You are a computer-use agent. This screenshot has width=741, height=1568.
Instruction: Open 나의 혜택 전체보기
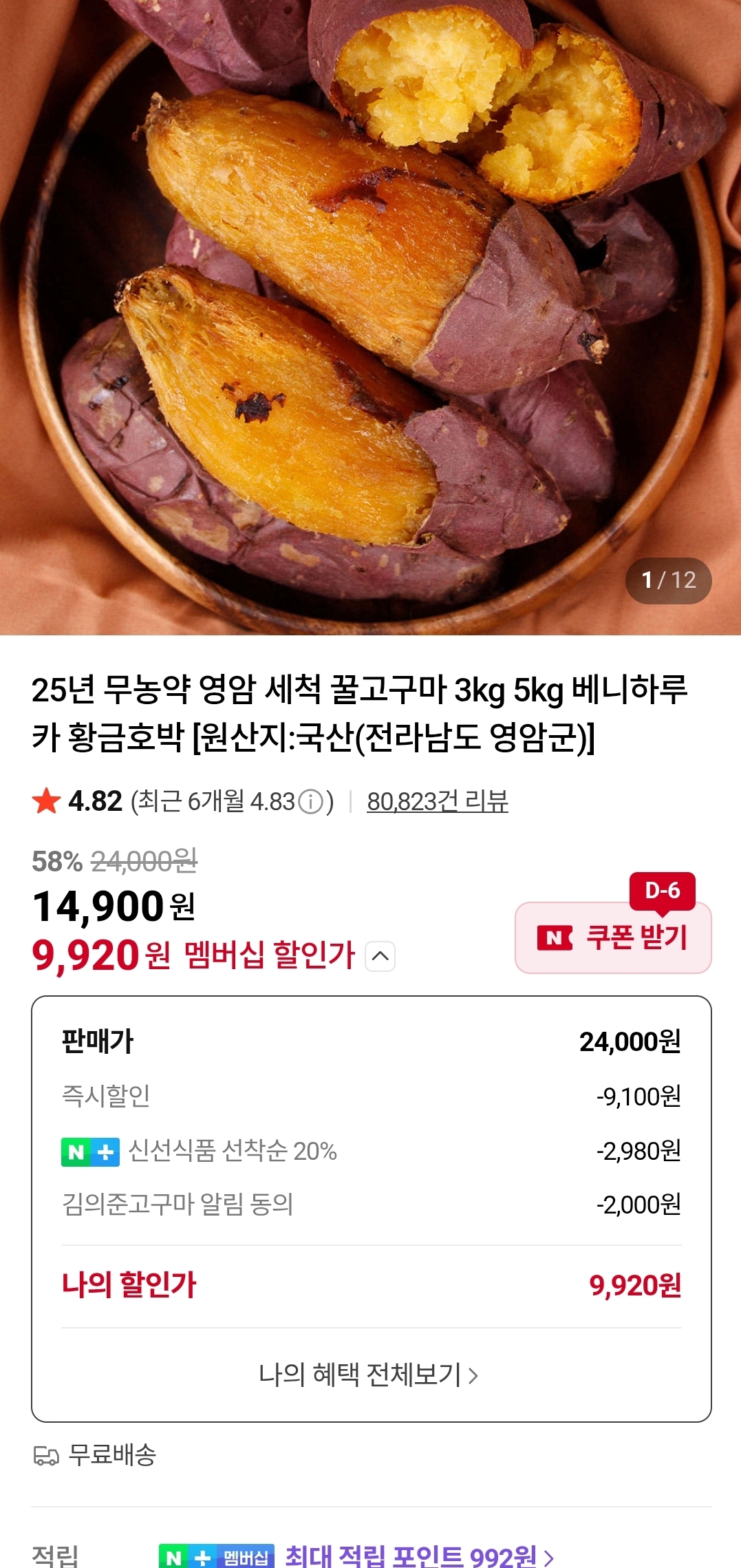coord(368,1375)
